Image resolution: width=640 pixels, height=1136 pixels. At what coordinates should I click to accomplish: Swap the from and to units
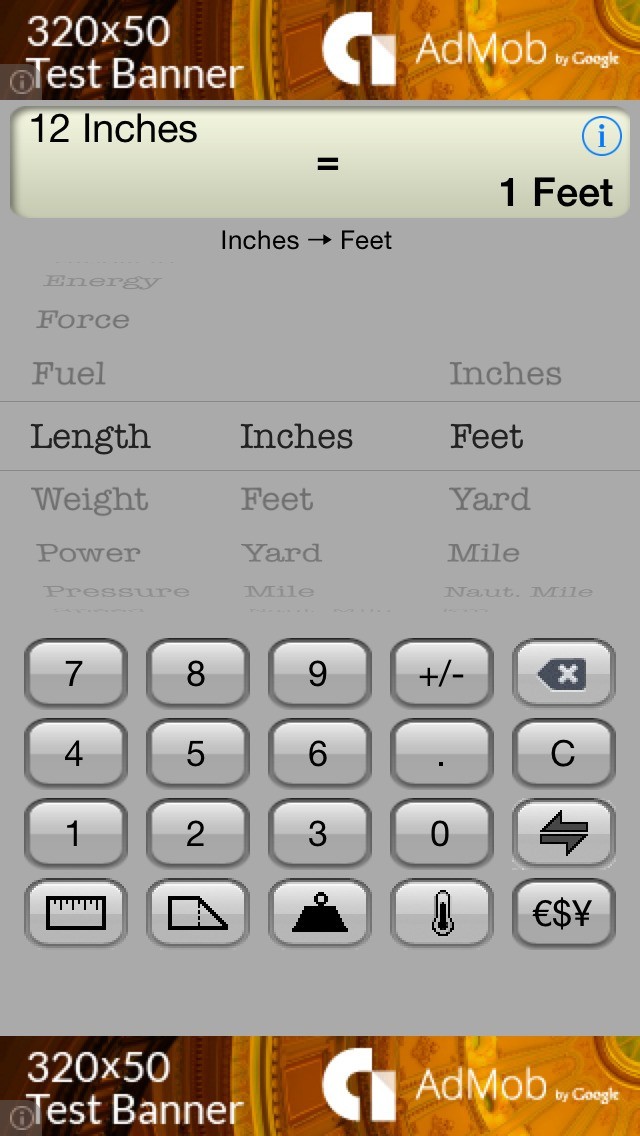563,833
